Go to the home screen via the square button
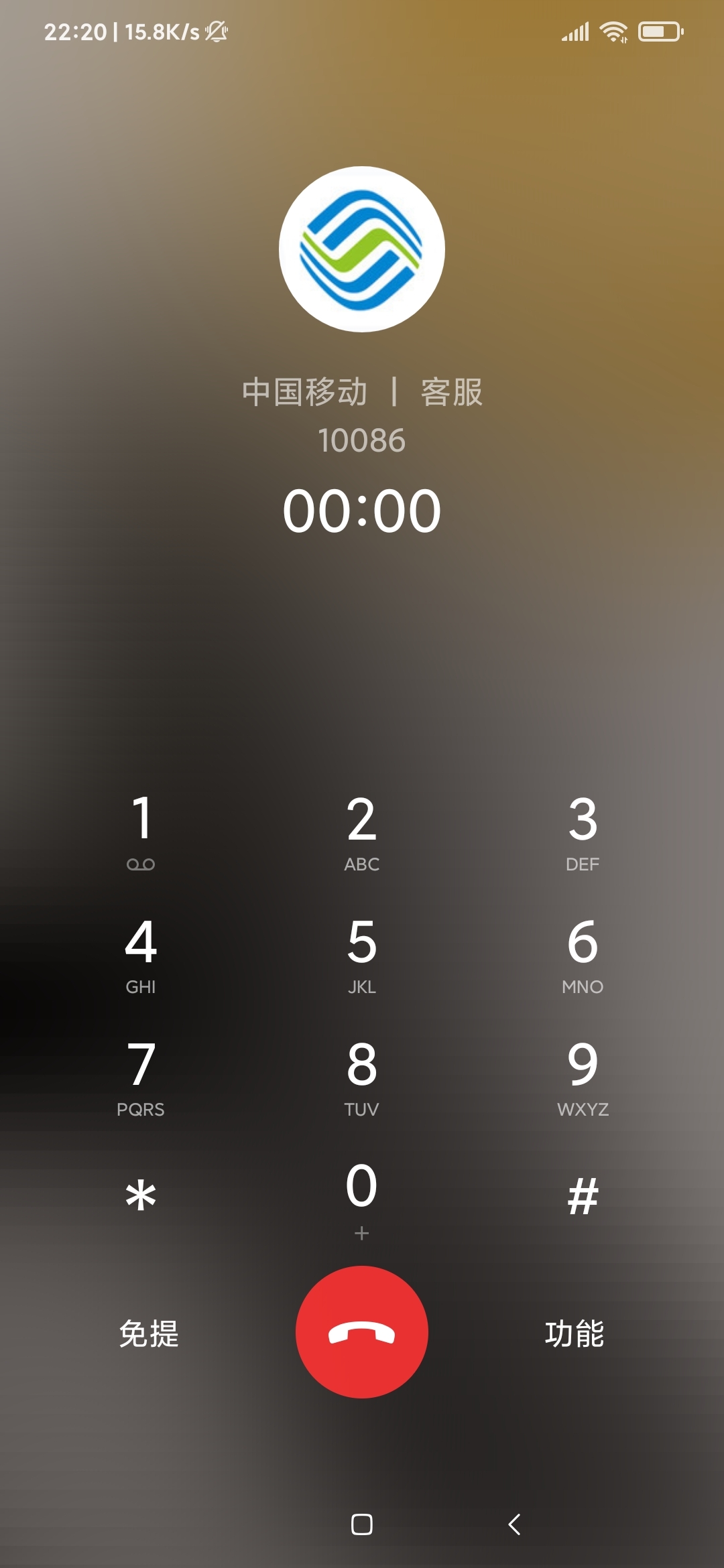This screenshot has height=1568, width=724. [361, 1524]
